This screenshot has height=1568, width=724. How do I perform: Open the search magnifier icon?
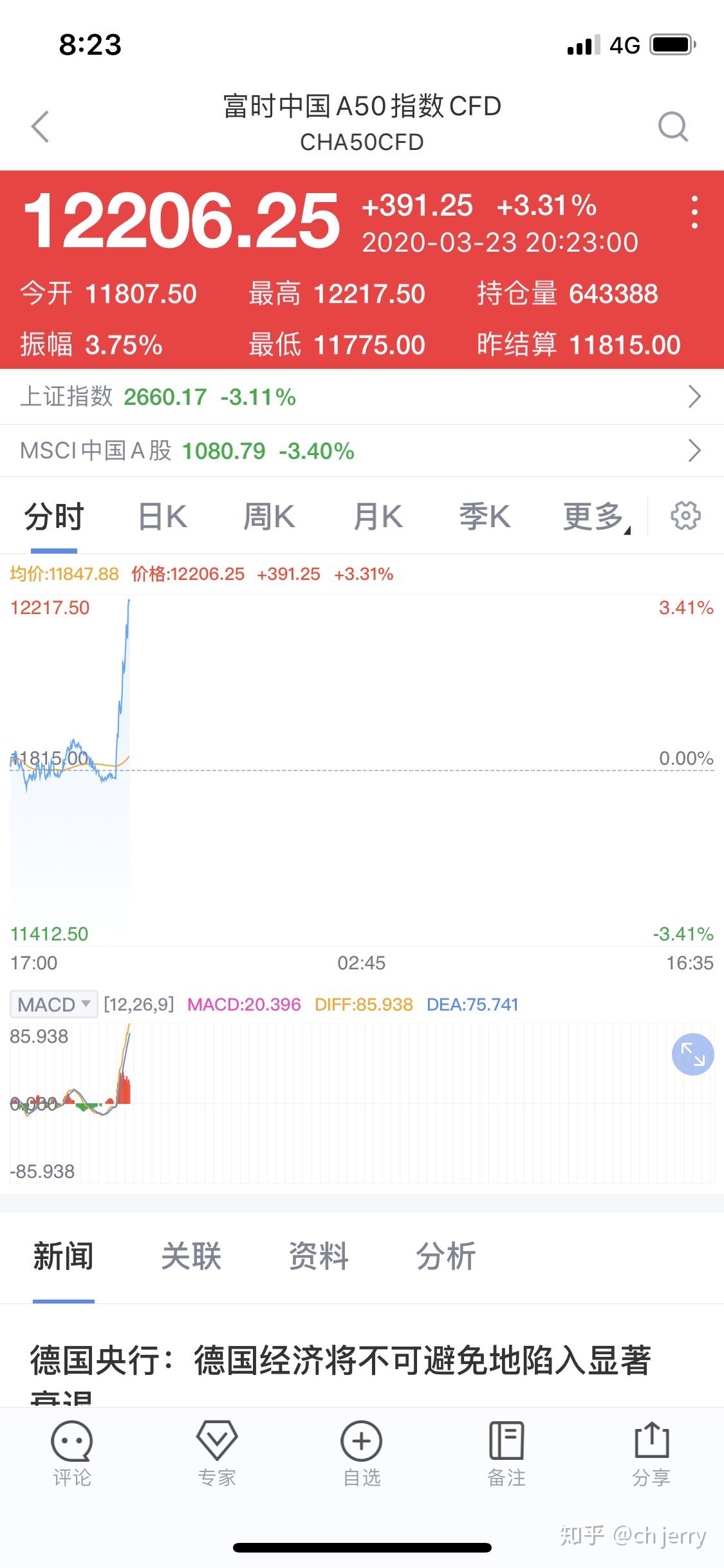pos(673,126)
